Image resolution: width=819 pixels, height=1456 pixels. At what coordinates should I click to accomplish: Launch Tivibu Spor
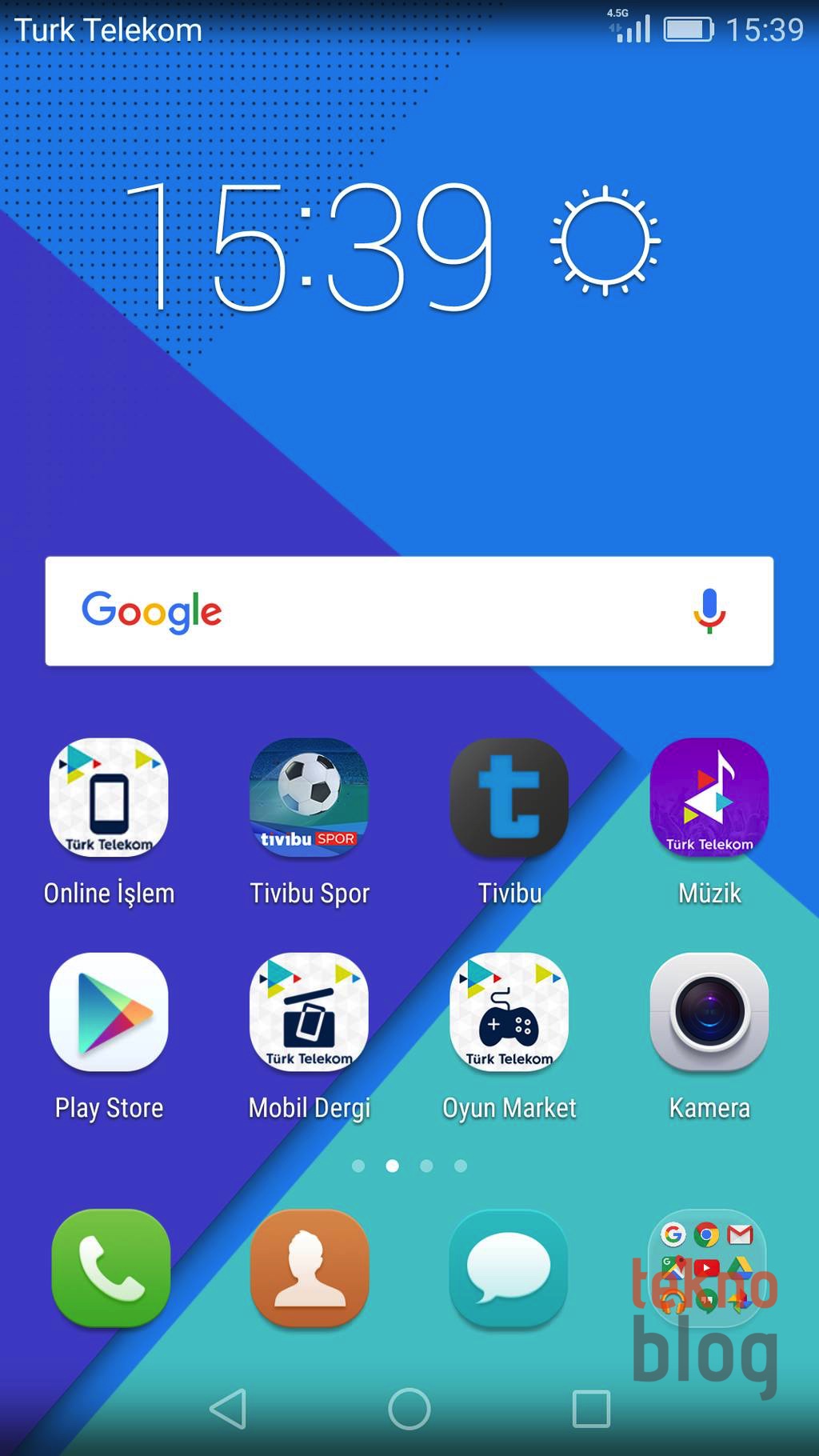point(309,798)
